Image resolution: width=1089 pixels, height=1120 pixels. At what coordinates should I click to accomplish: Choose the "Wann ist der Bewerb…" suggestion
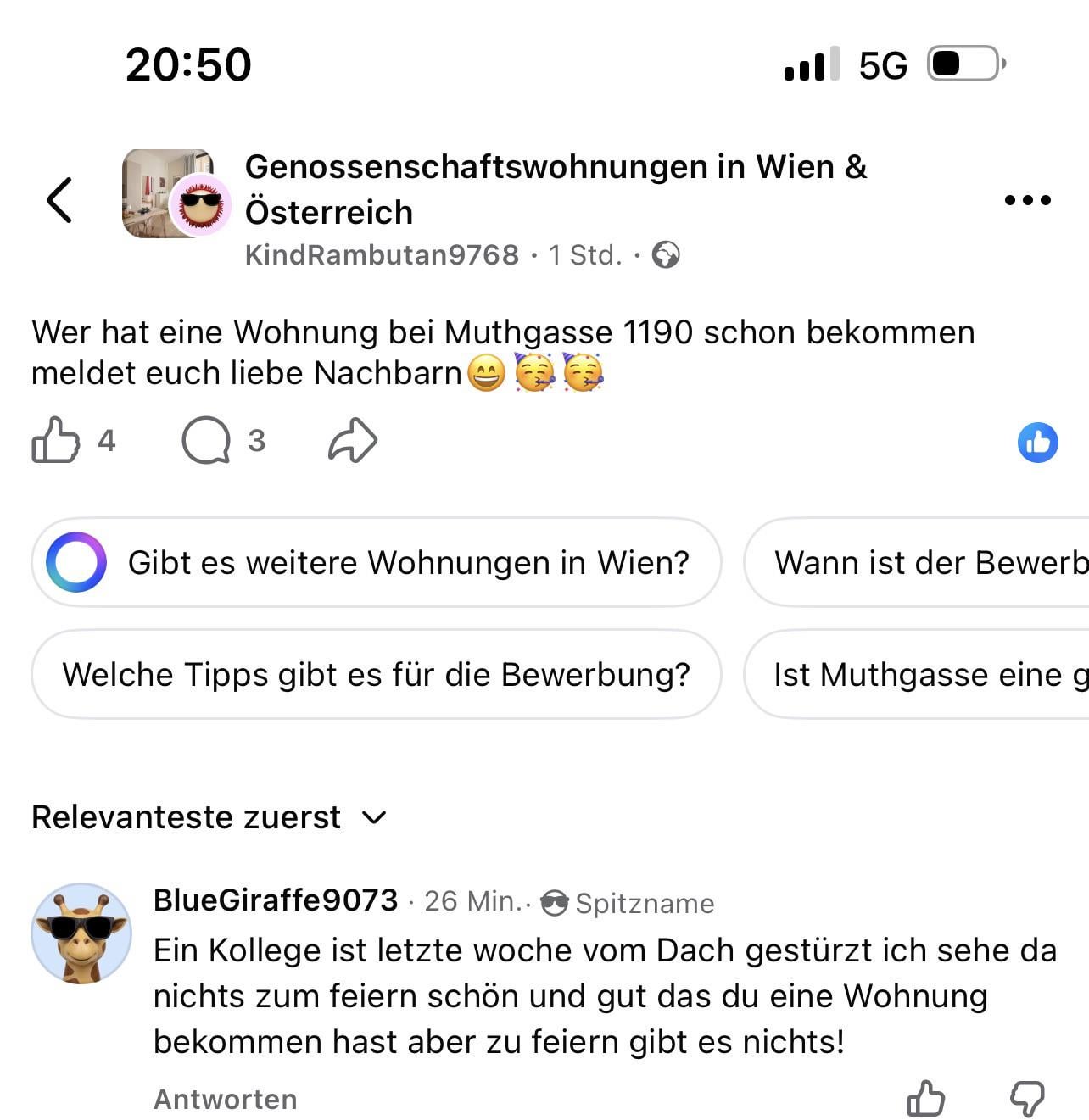click(924, 563)
